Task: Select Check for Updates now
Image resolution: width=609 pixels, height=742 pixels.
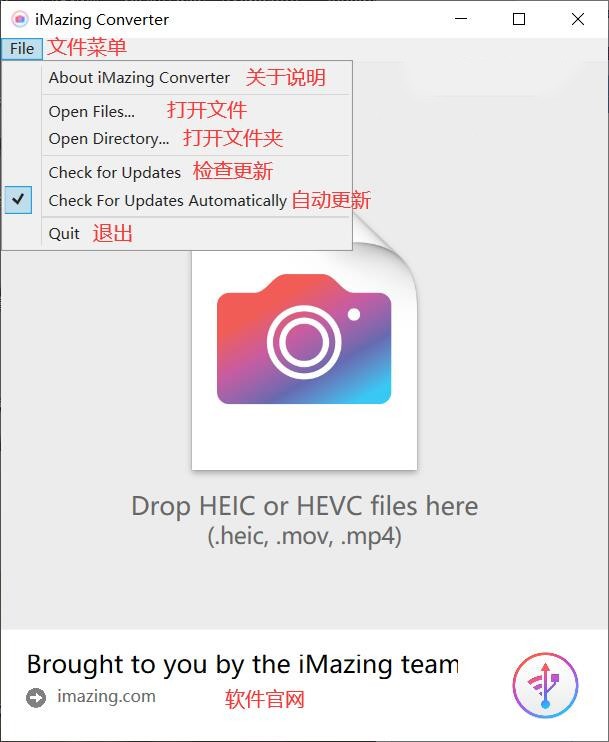Action: pos(115,172)
